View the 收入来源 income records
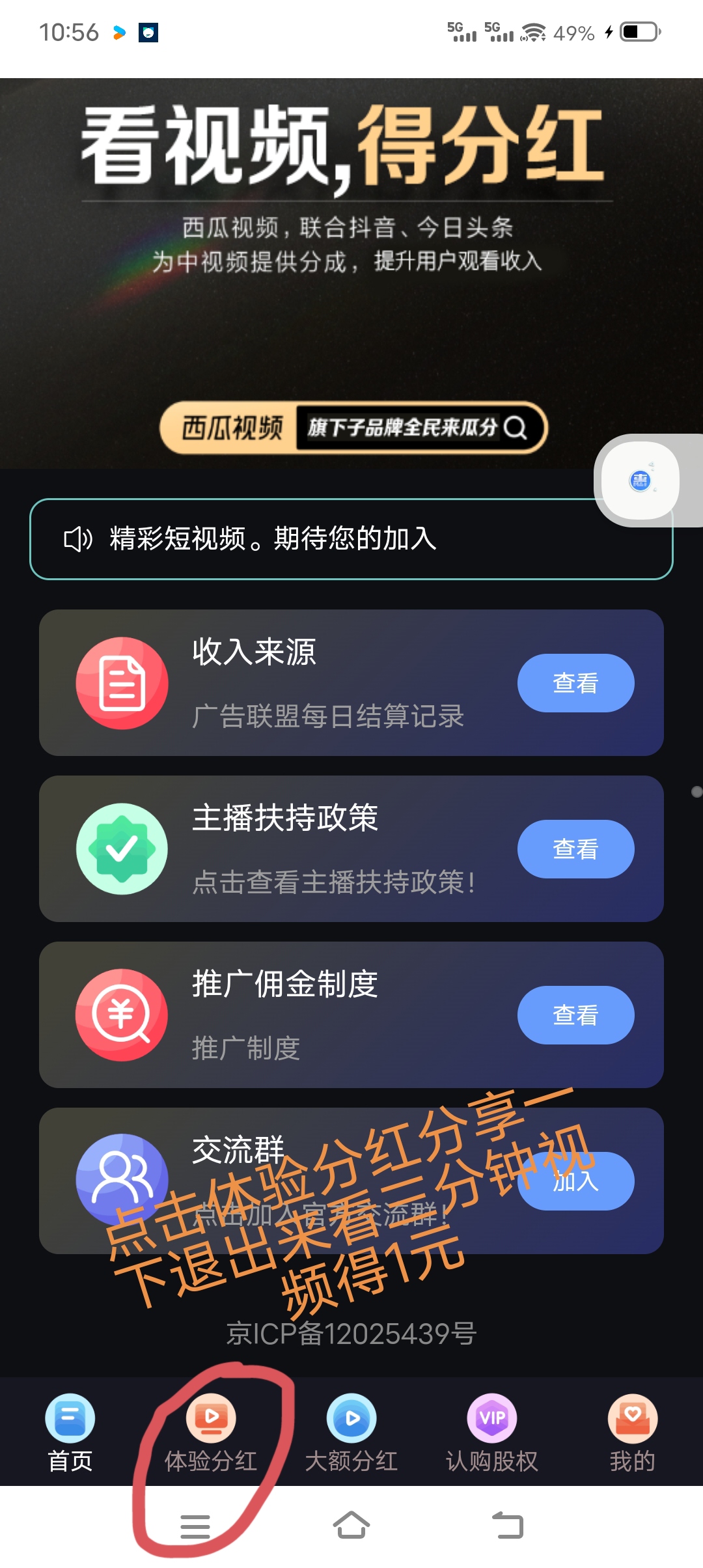 pyautogui.click(x=575, y=683)
